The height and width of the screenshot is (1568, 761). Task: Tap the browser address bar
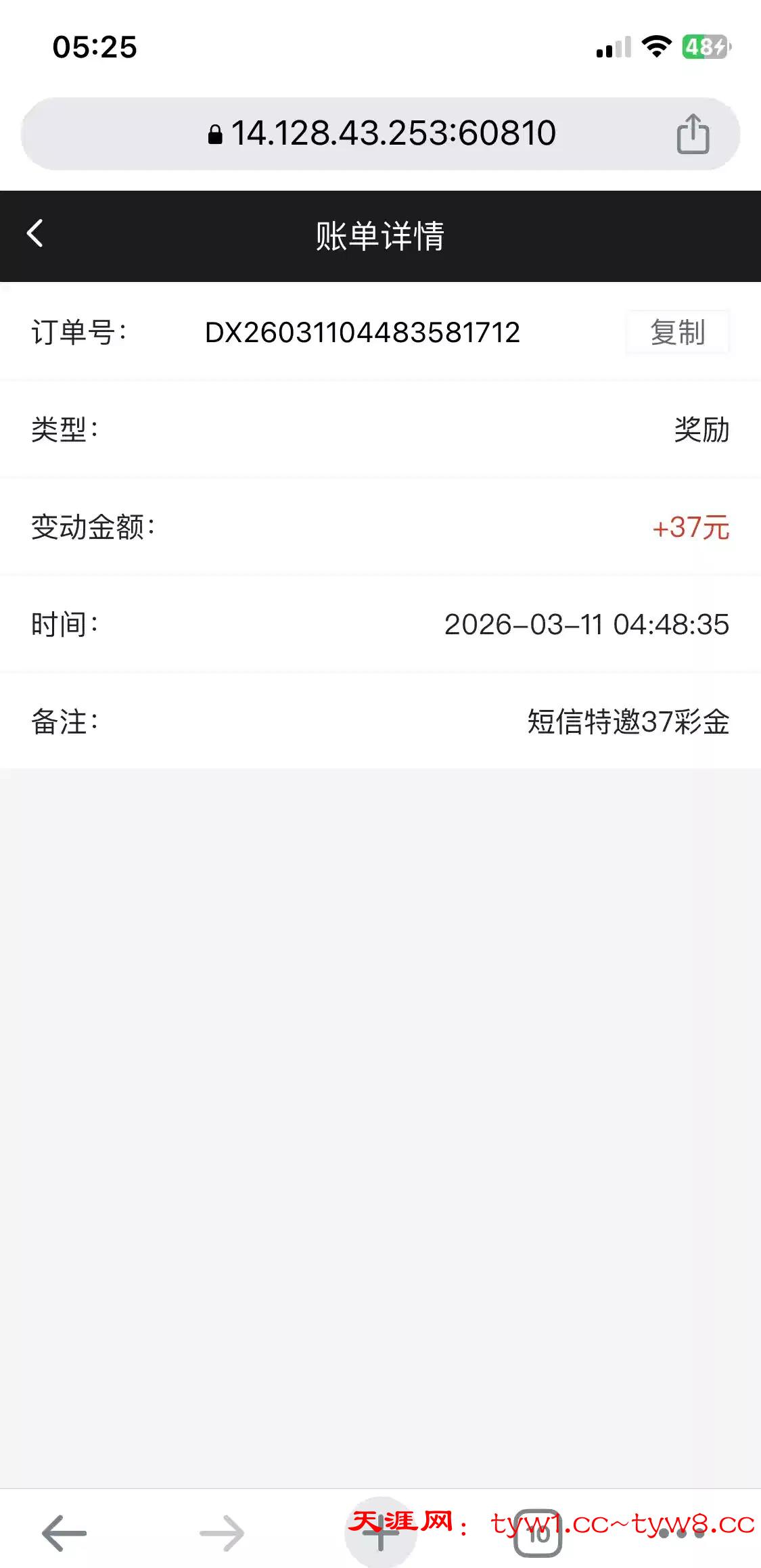381,133
